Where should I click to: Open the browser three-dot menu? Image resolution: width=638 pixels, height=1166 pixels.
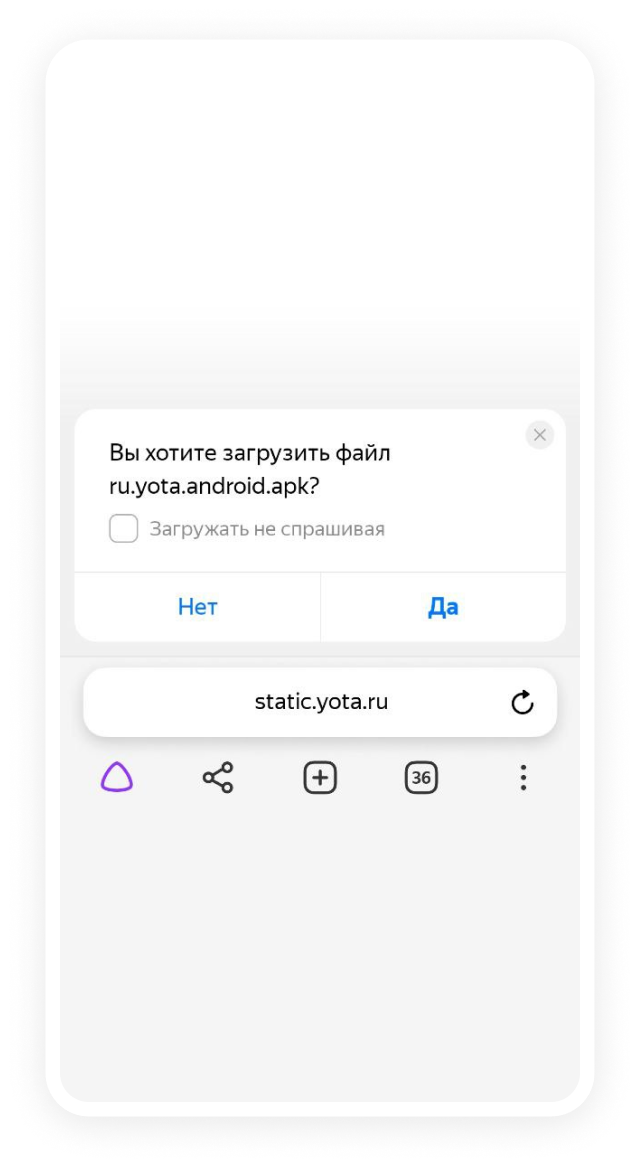point(523,777)
